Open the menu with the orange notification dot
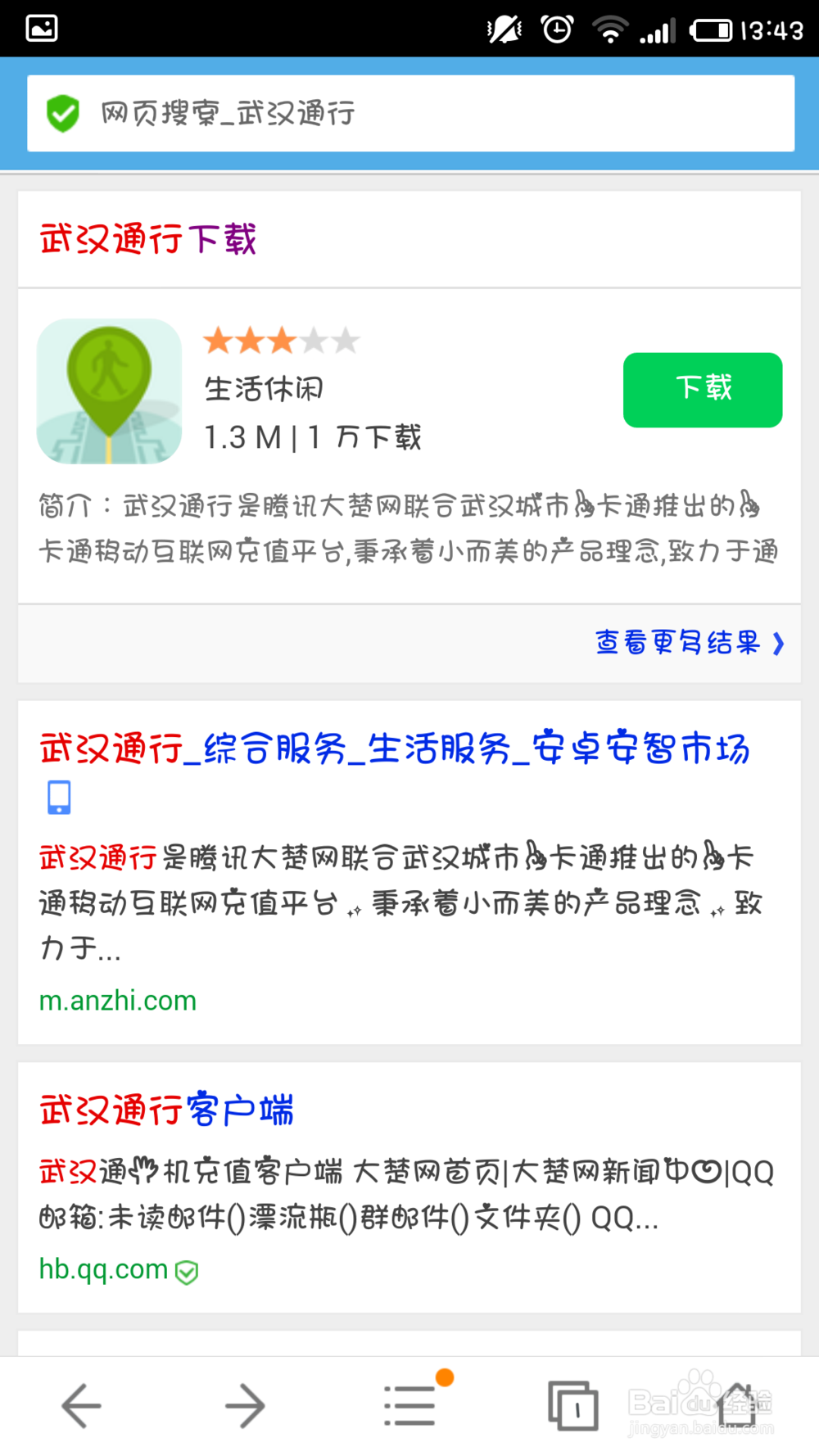The image size is (819, 1456). [x=409, y=1404]
